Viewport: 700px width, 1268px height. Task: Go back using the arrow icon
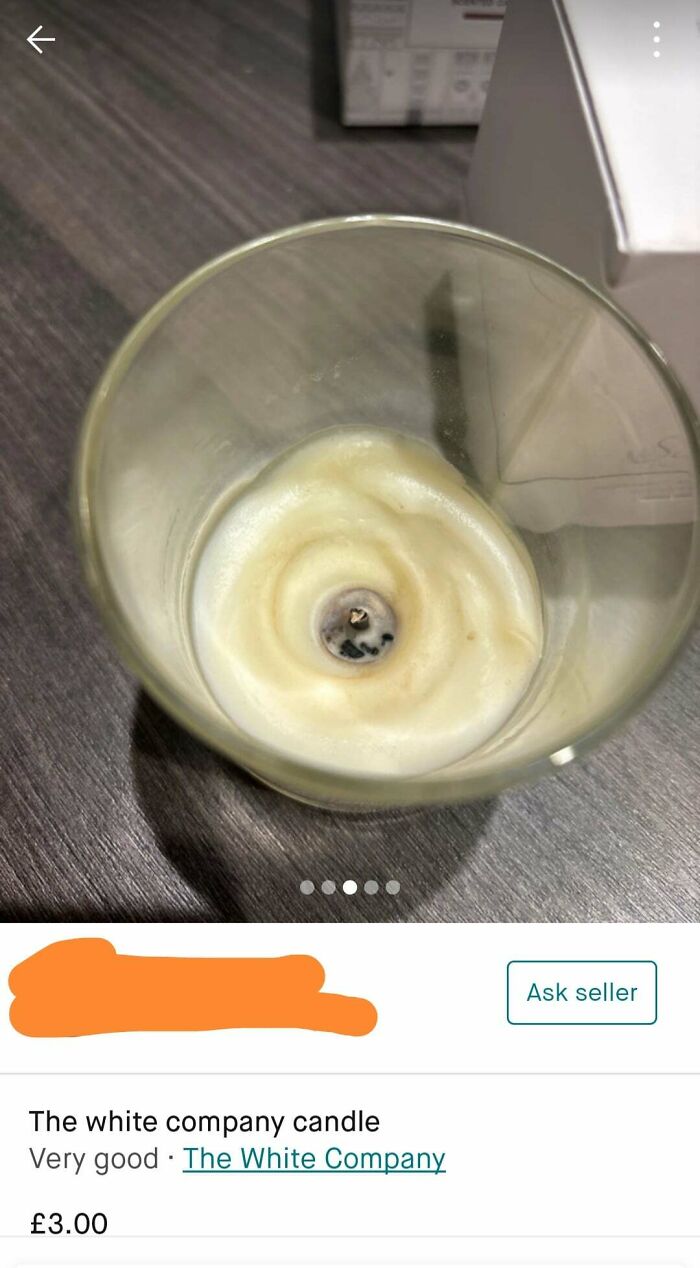click(x=40, y=40)
